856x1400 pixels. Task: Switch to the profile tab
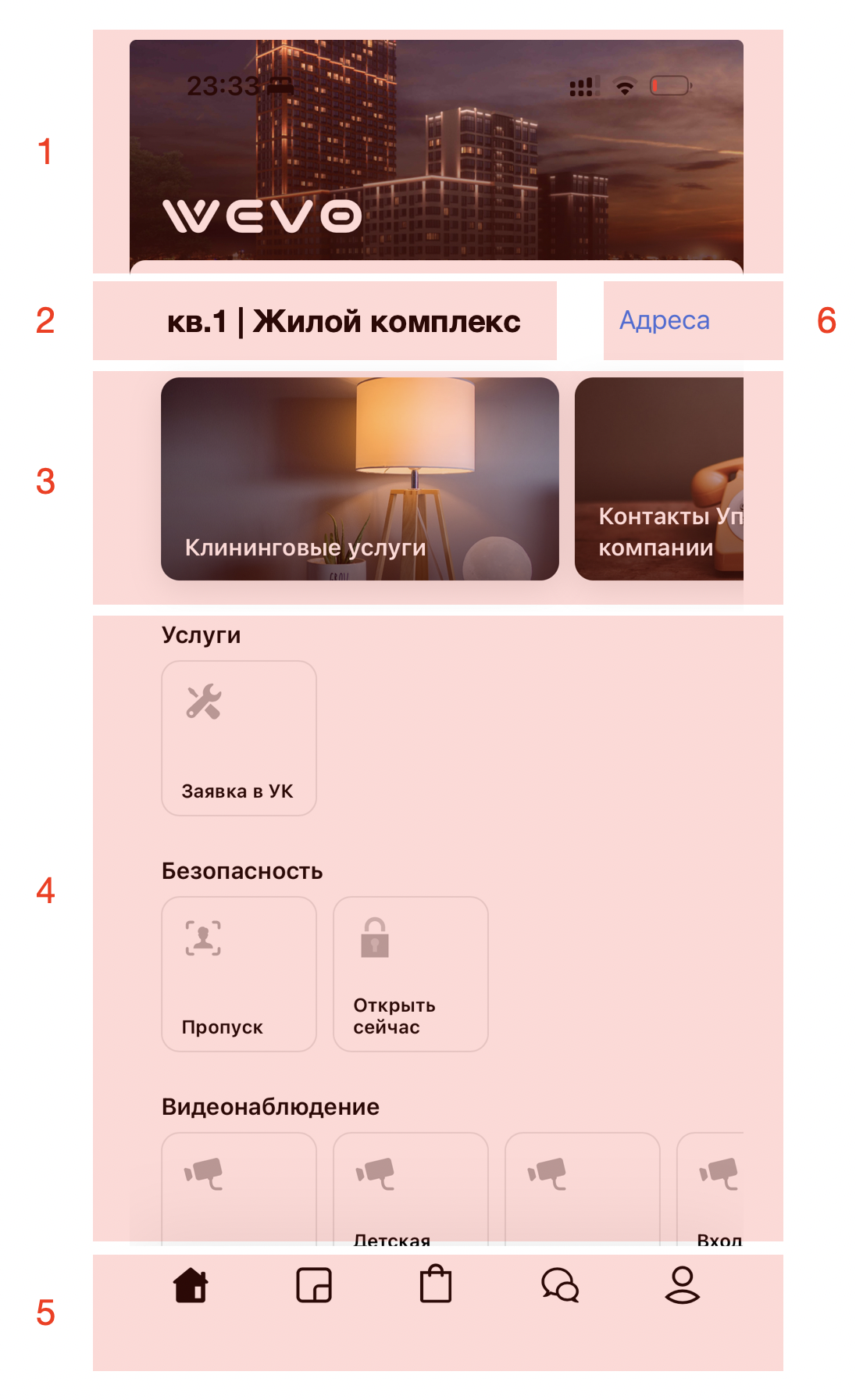tap(683, 1285)
